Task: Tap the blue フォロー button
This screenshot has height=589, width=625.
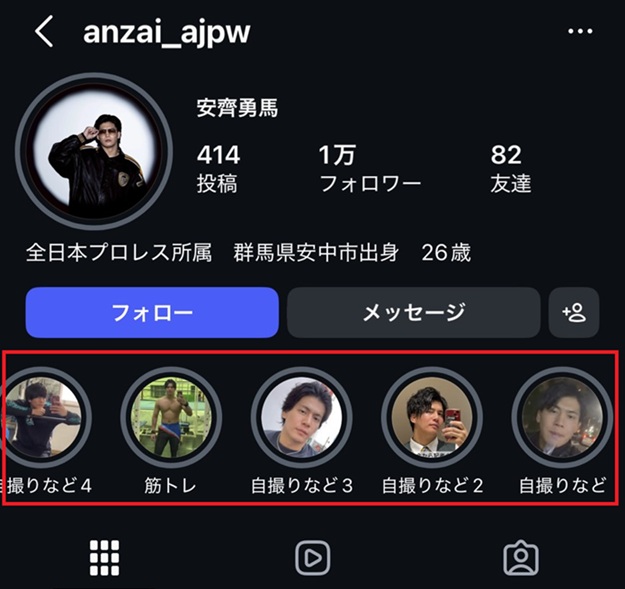Action: pyautogui.click(x=152, y=312)
